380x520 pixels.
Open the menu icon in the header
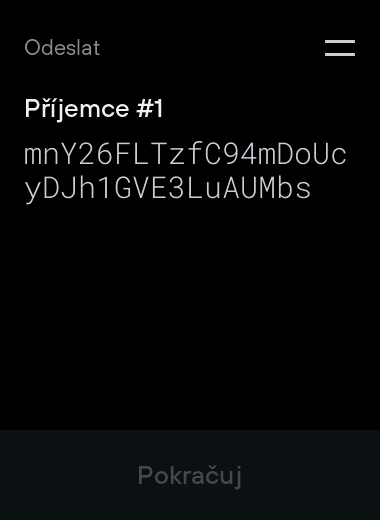340,48
